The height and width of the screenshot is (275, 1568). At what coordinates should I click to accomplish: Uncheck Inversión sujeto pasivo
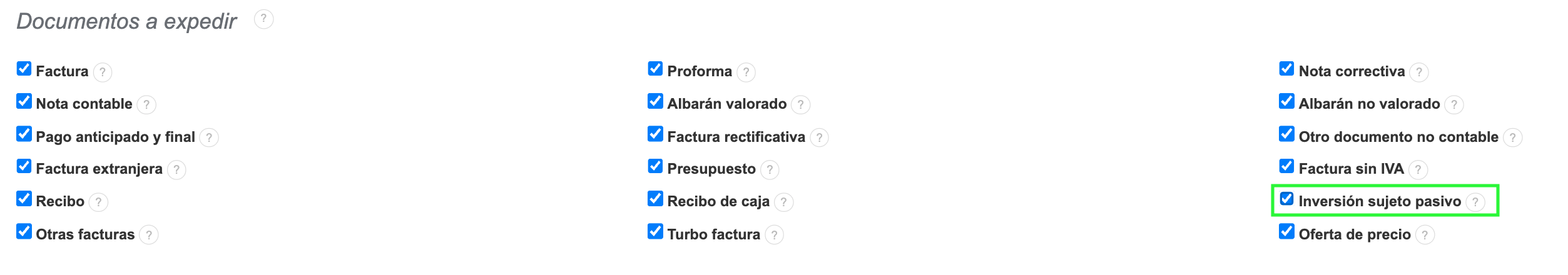(x=1286, y=199)
